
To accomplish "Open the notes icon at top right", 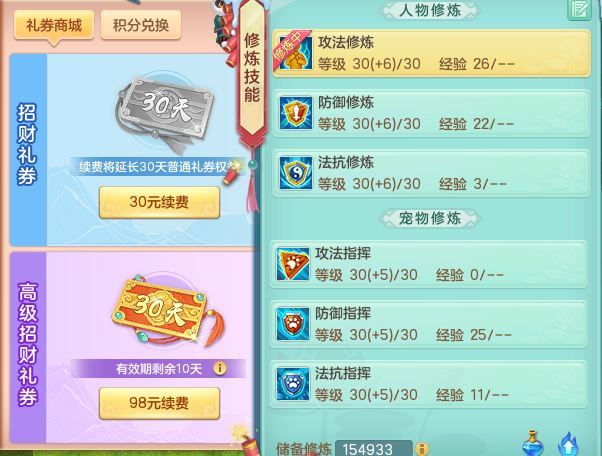I will pyautogui.click(x=578, y=10).
